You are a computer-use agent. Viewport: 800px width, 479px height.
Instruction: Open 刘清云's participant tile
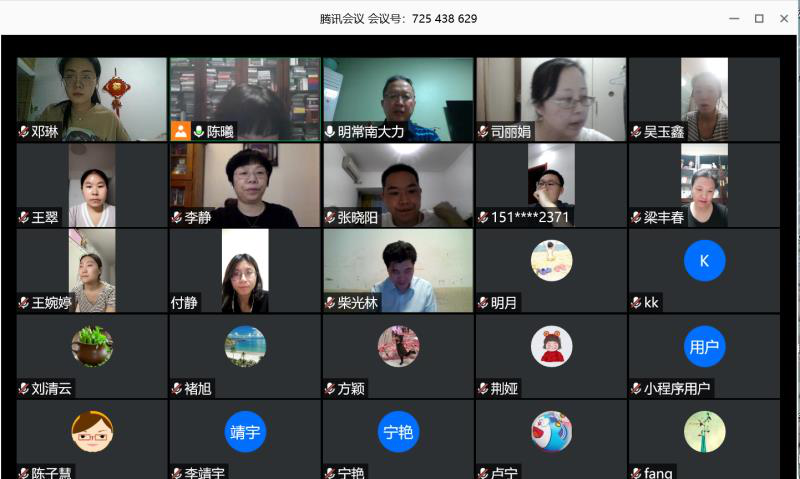[x=91, y=356]
